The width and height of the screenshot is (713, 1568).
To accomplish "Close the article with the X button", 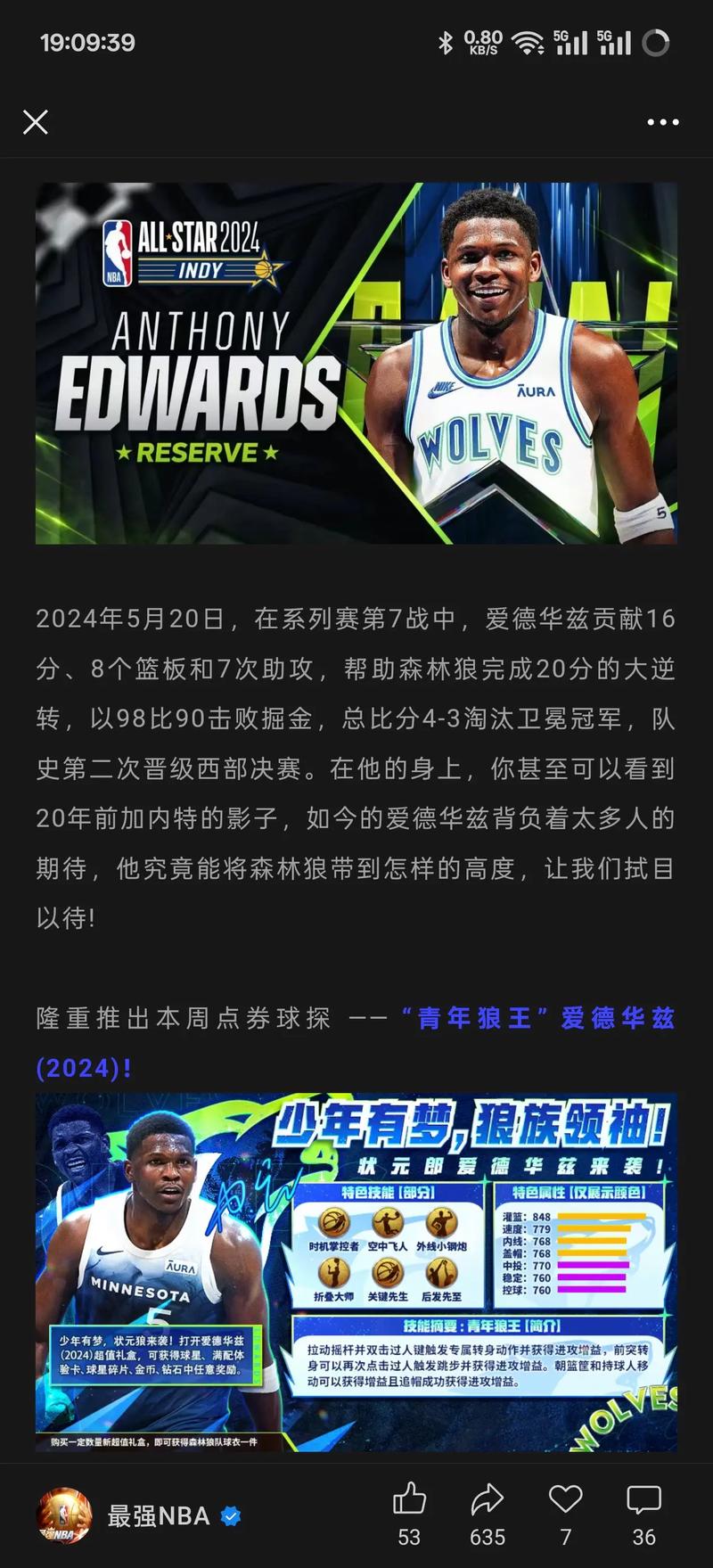I will [36, 122].
